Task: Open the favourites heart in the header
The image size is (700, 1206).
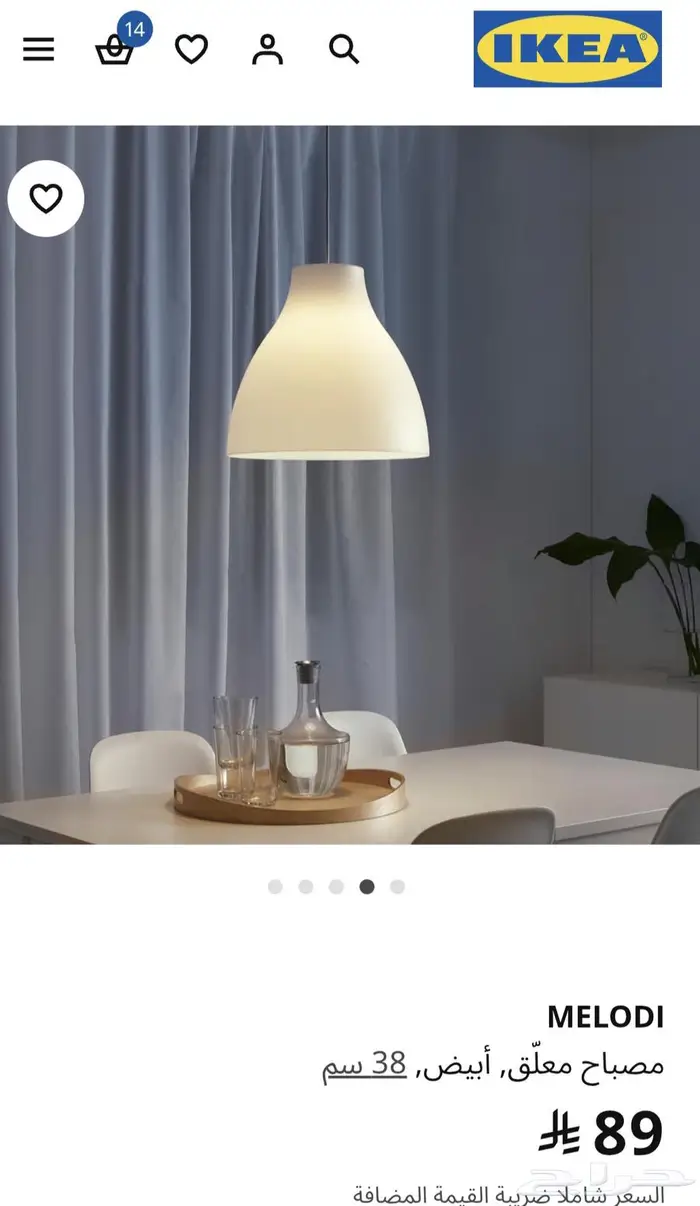Action: click(x=191, y=49)
